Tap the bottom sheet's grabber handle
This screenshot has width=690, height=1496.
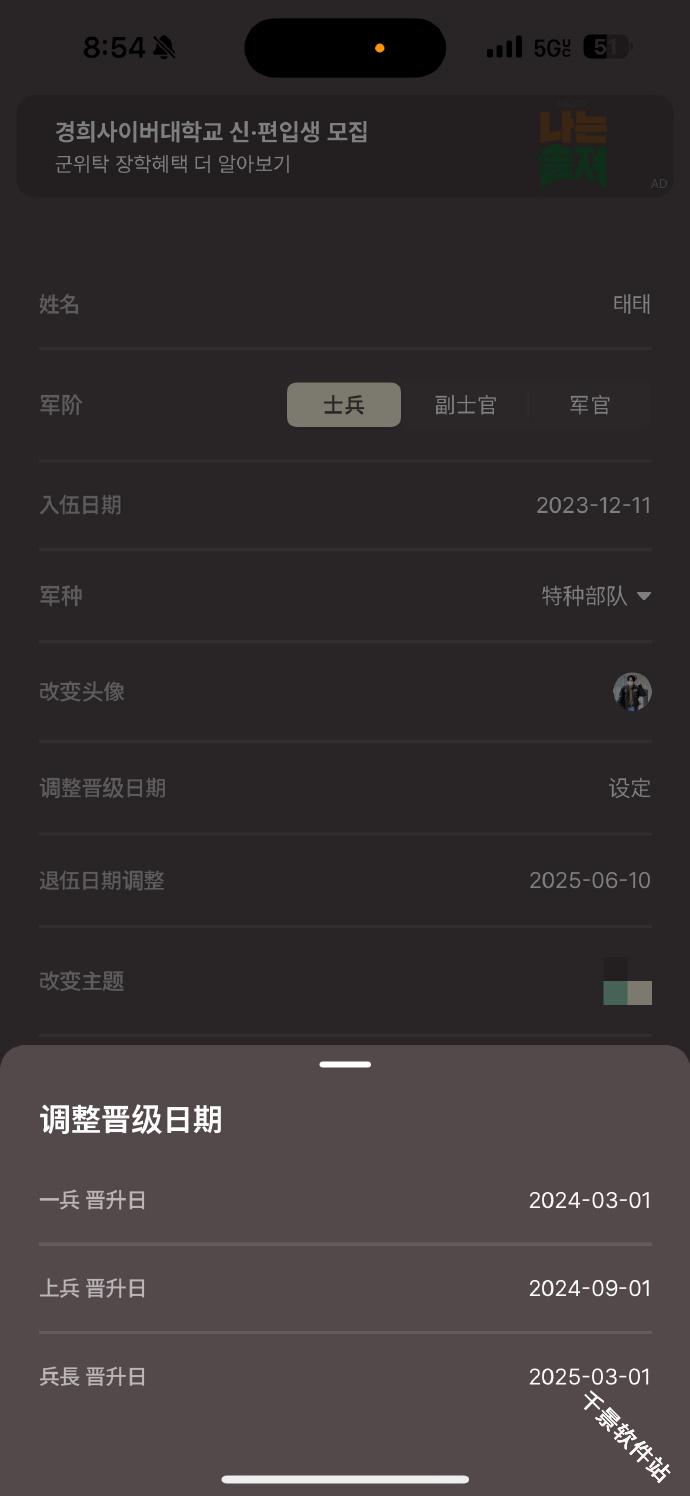click(345, 1064)
